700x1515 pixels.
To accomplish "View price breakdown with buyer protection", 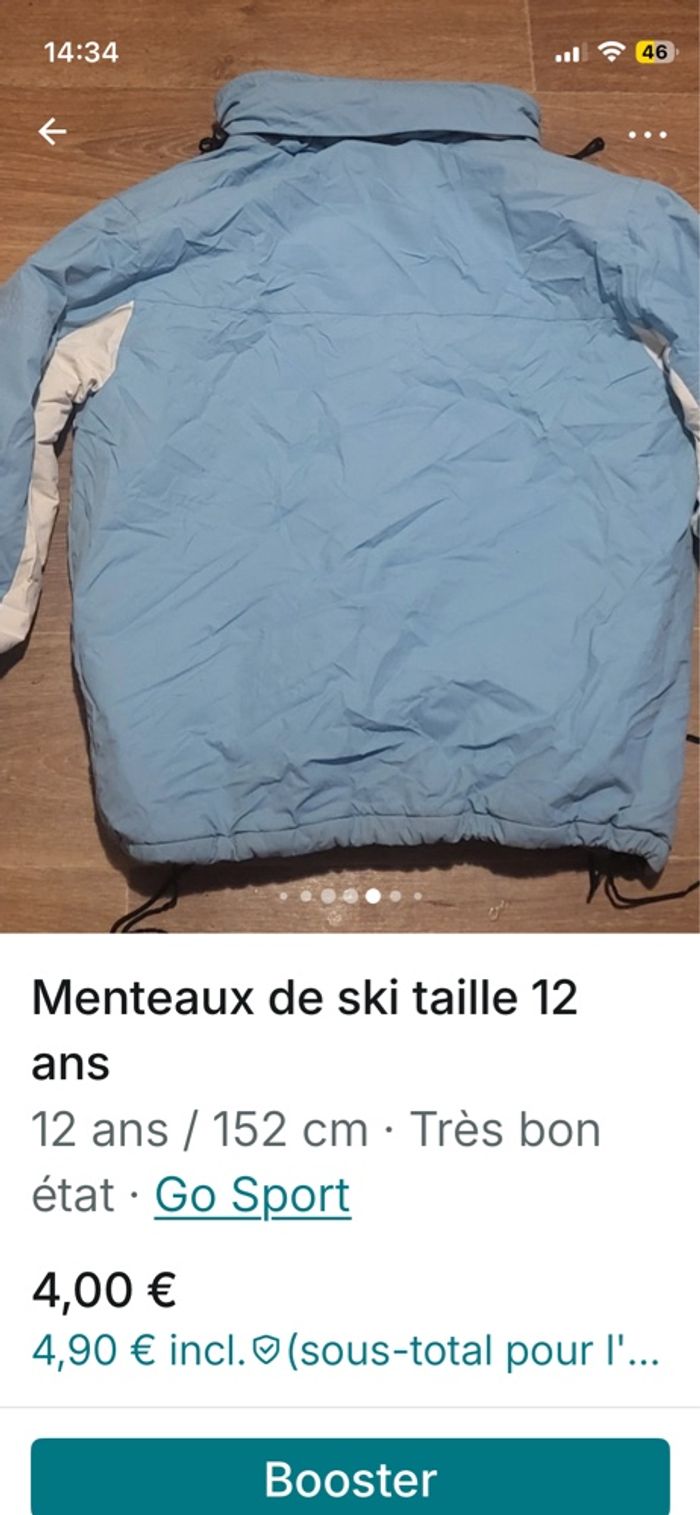I will pyautogui.click(x=345, y=1351).
